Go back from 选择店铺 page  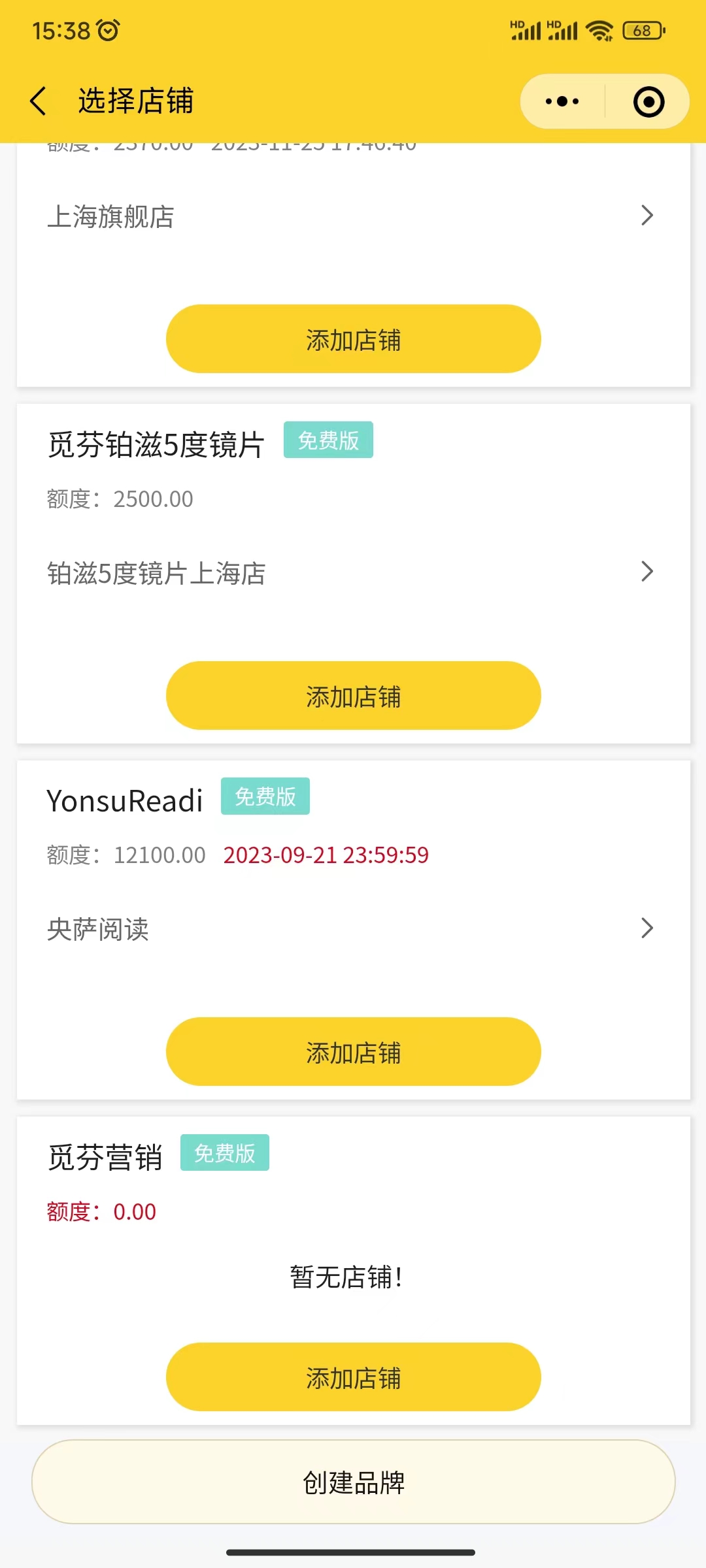(39, 101)
